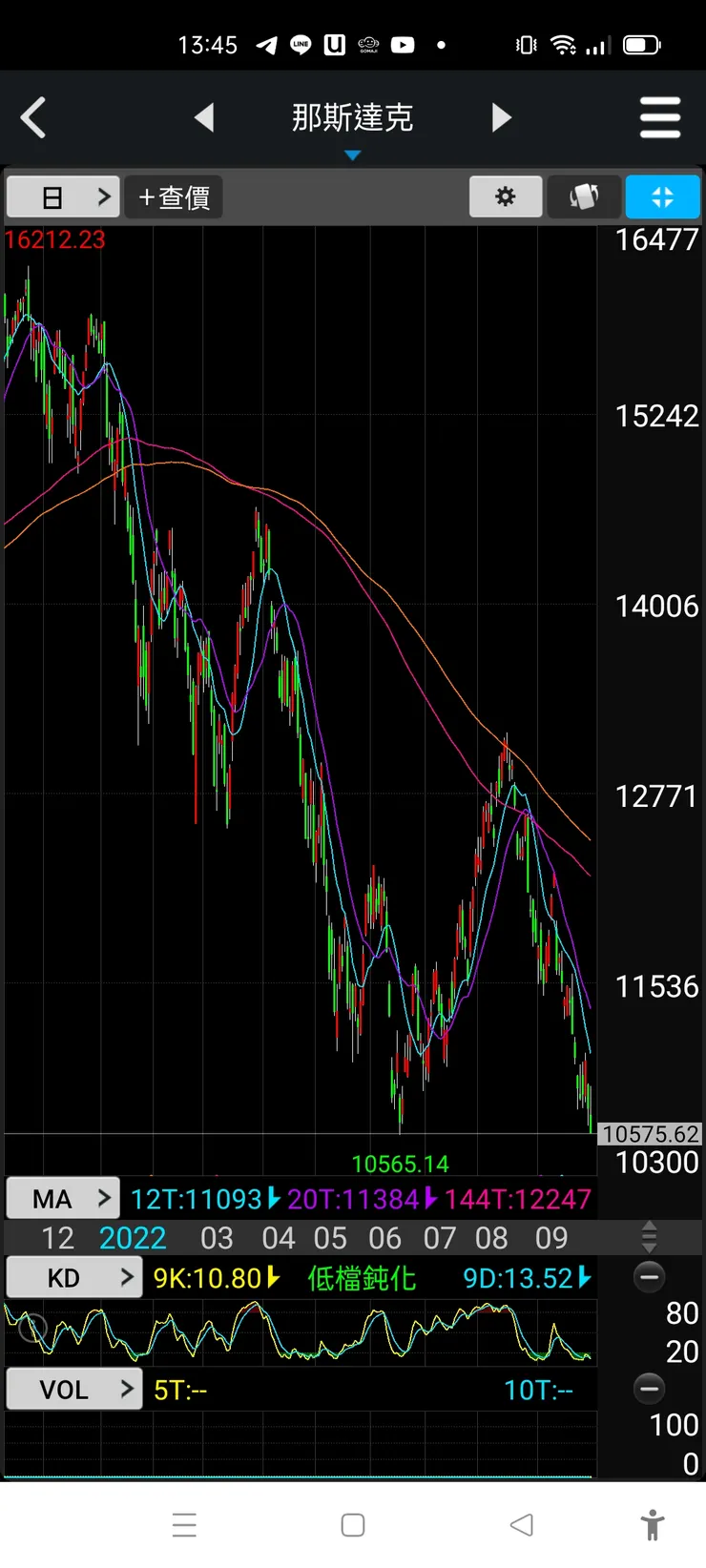
Task: Change the VOL indicator selector
Action: pyautogui.click(x=74, y=1390)
